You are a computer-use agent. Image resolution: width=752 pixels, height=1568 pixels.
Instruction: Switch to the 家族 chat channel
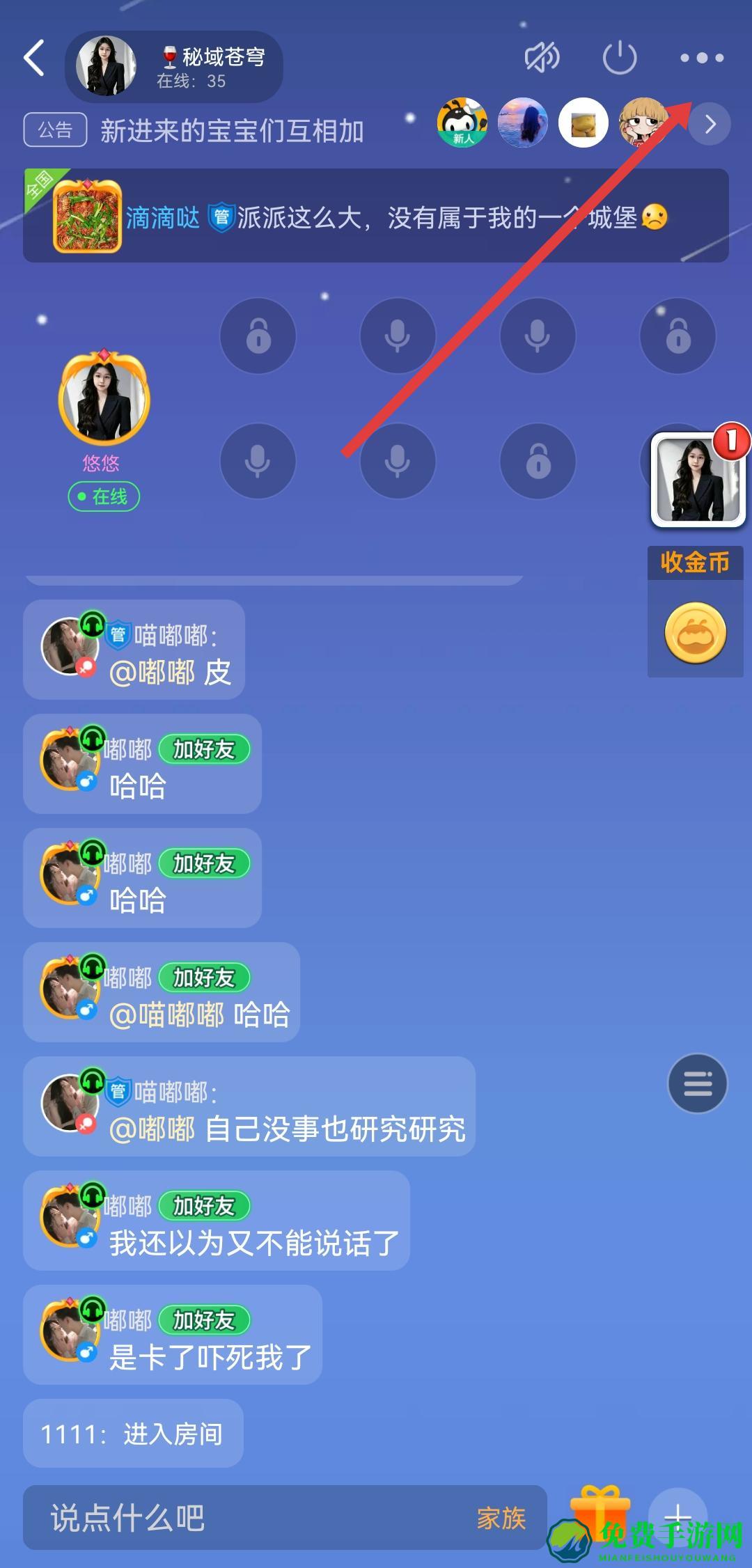click(x=501, y=1518)
